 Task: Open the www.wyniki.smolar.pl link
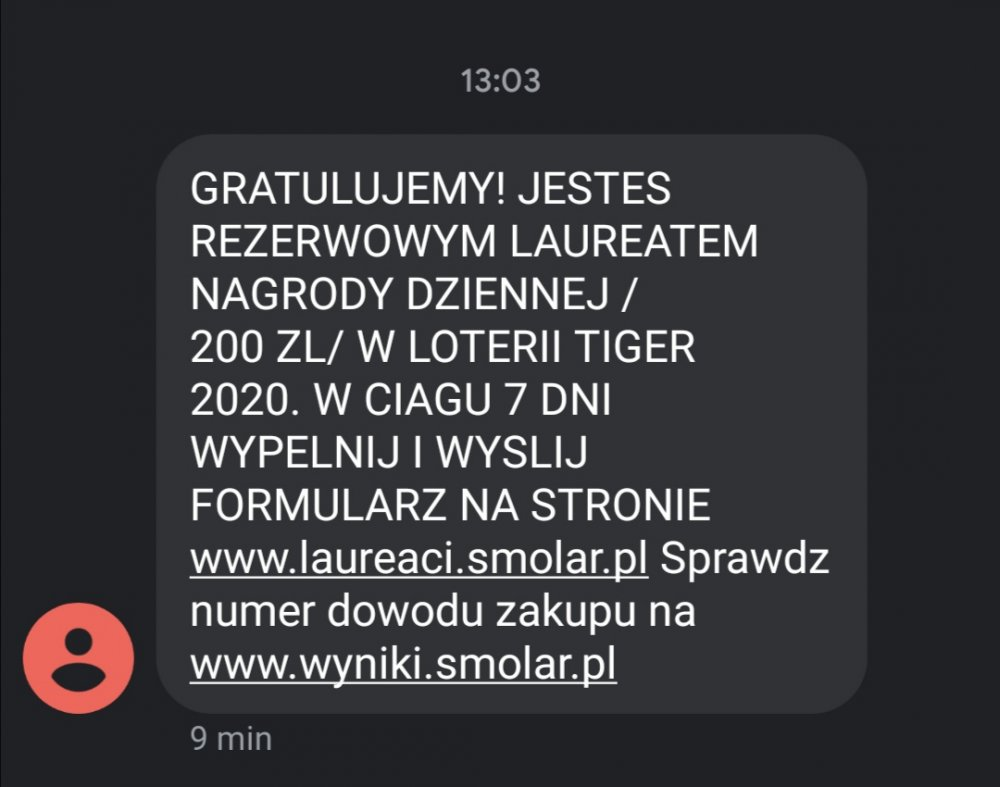point(403,664)
